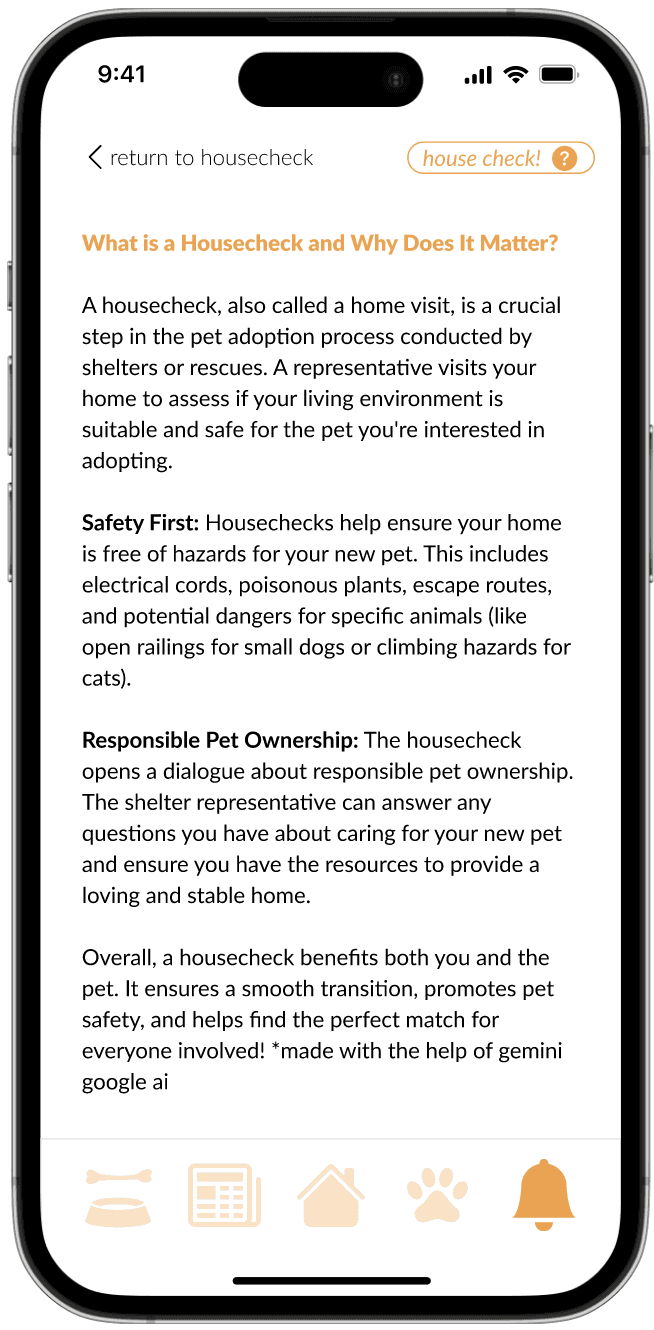Go back via return to housecheck
The height and width of the screenshot is (1330, 654).
[200, 158]
